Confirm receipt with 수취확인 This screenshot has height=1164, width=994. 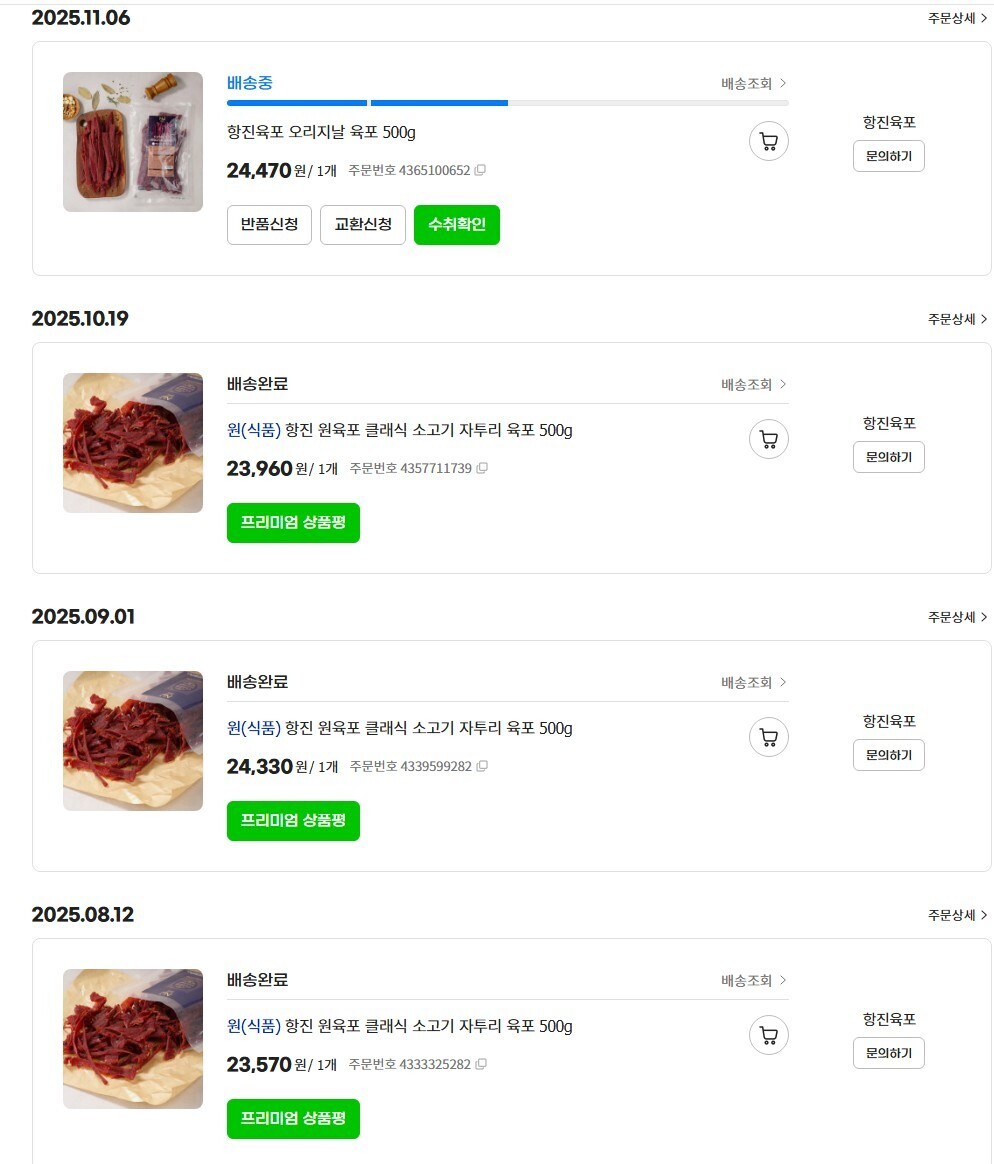pos(456,225)
